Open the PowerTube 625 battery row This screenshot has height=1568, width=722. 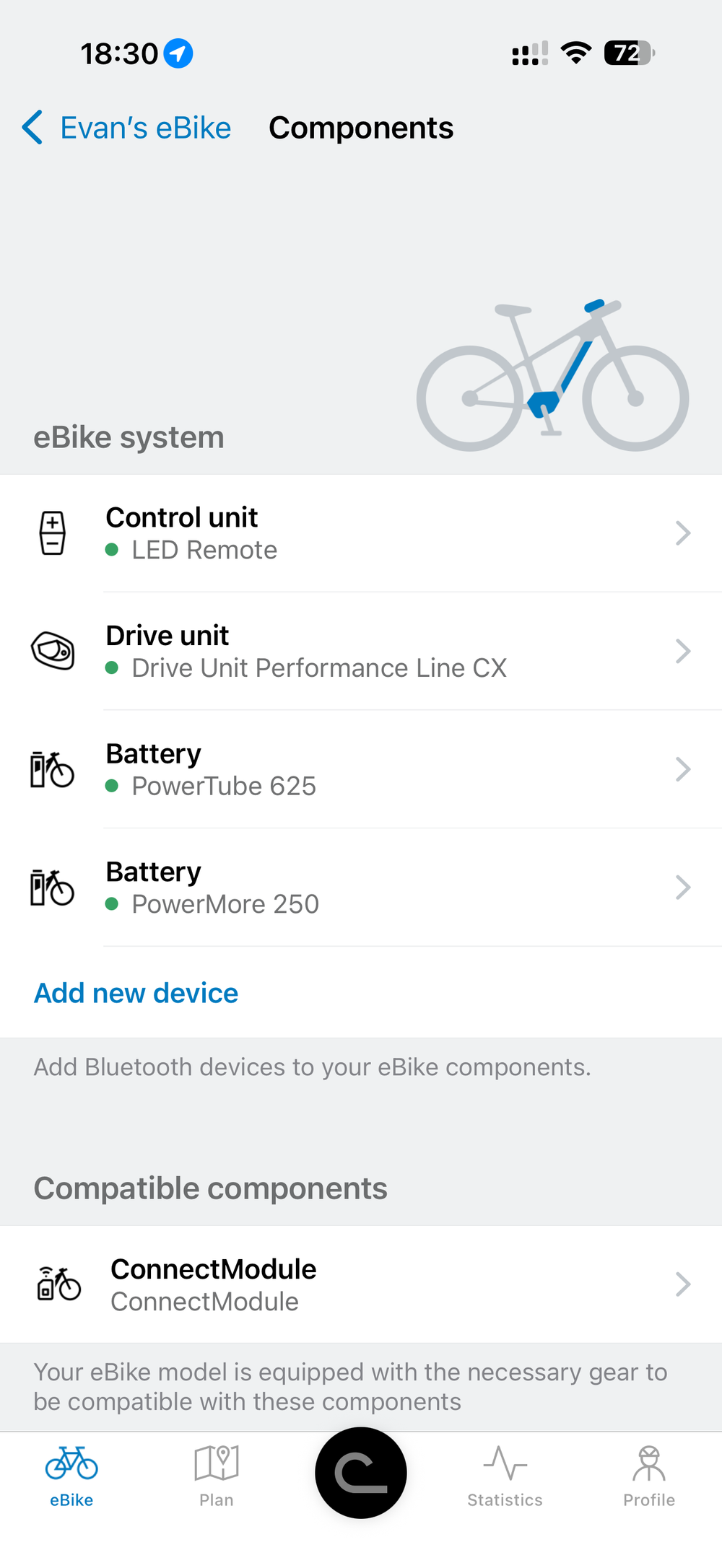tap(361, 769)
